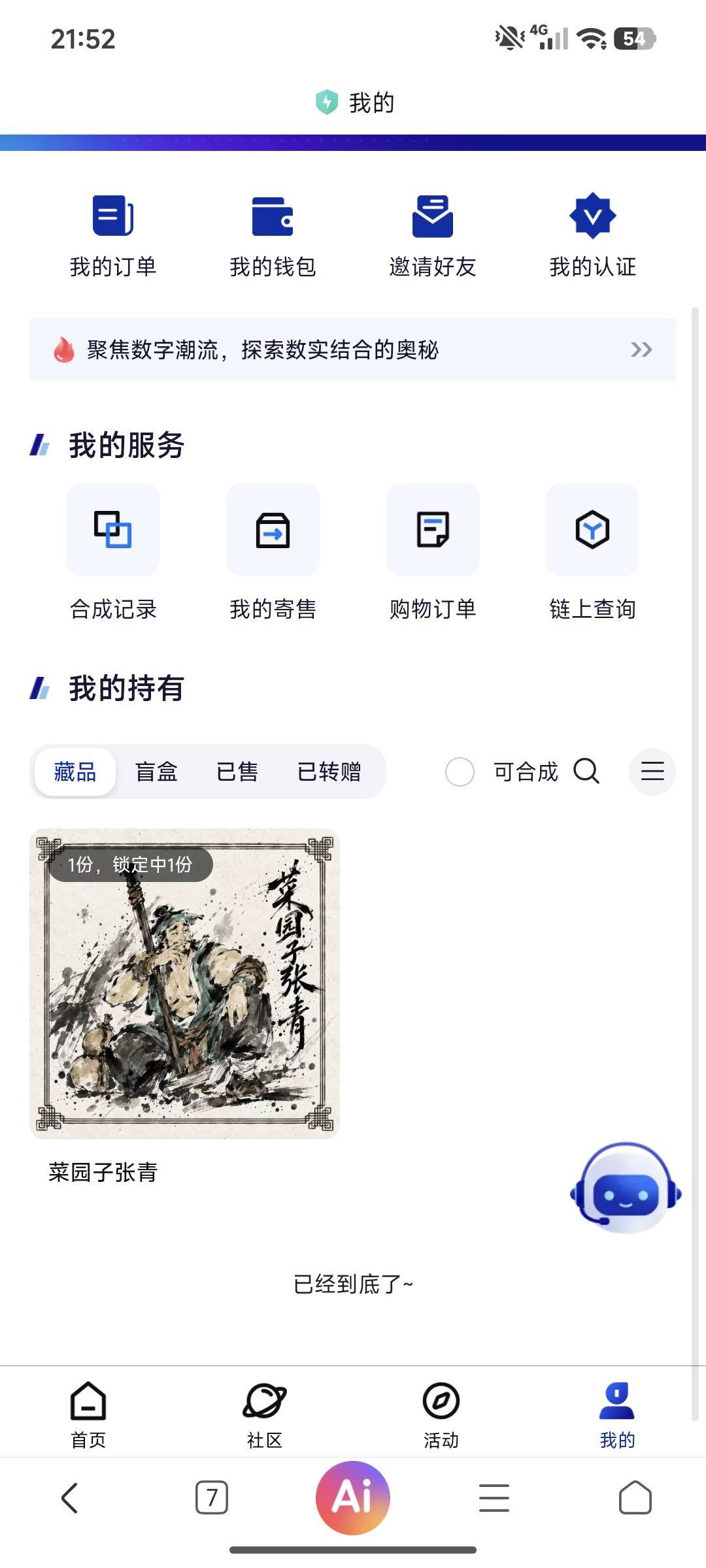Open 我的订单
The height and width of the screenshot is (1568, 706).
coord(113,235)
